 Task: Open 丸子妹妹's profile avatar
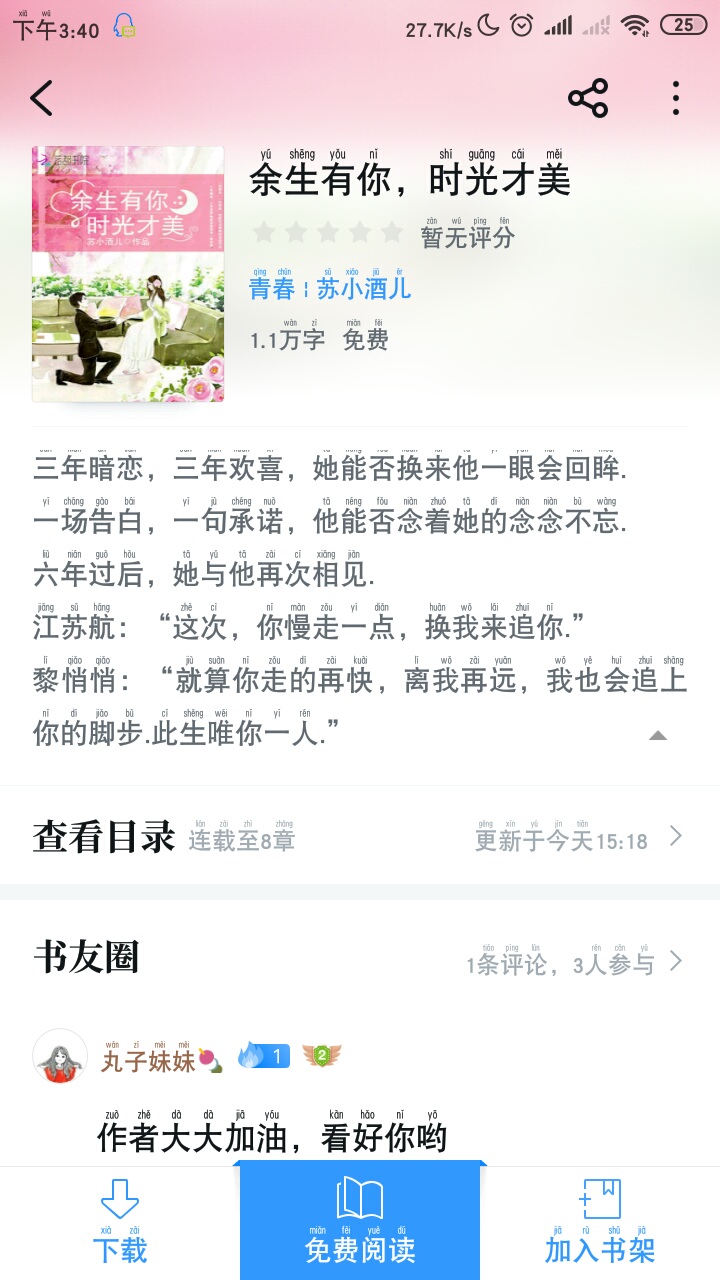pos(60,1056)
